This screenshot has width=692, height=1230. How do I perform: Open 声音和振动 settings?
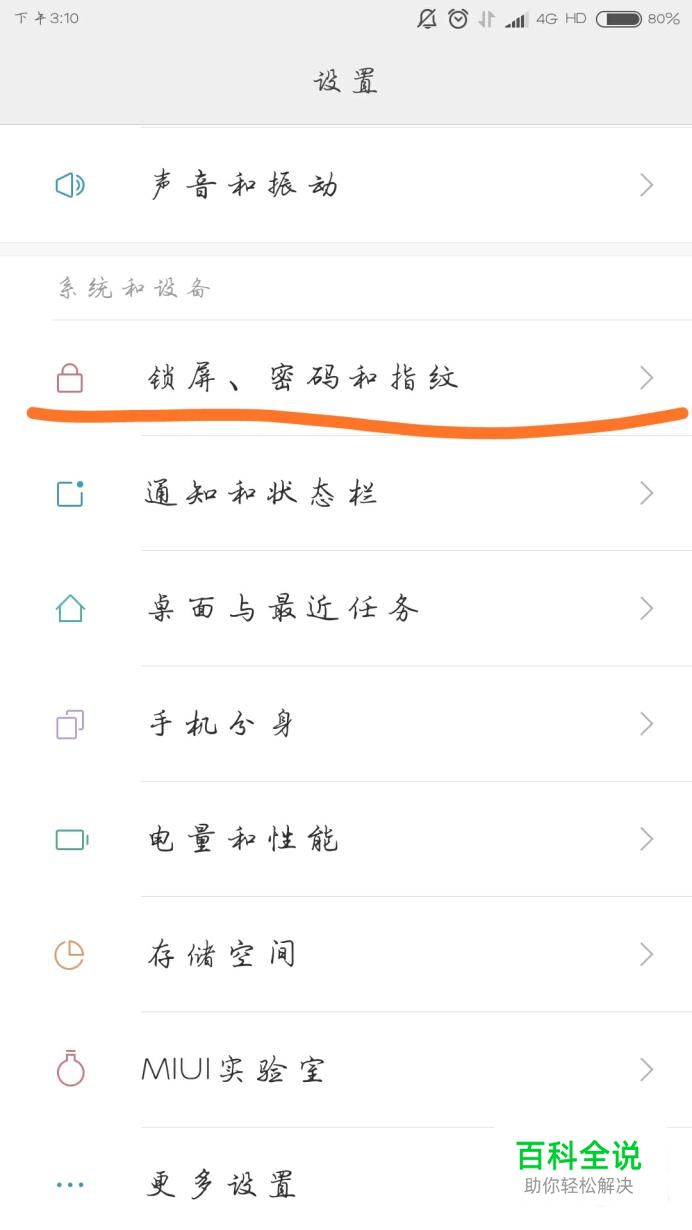coord(245,185)
